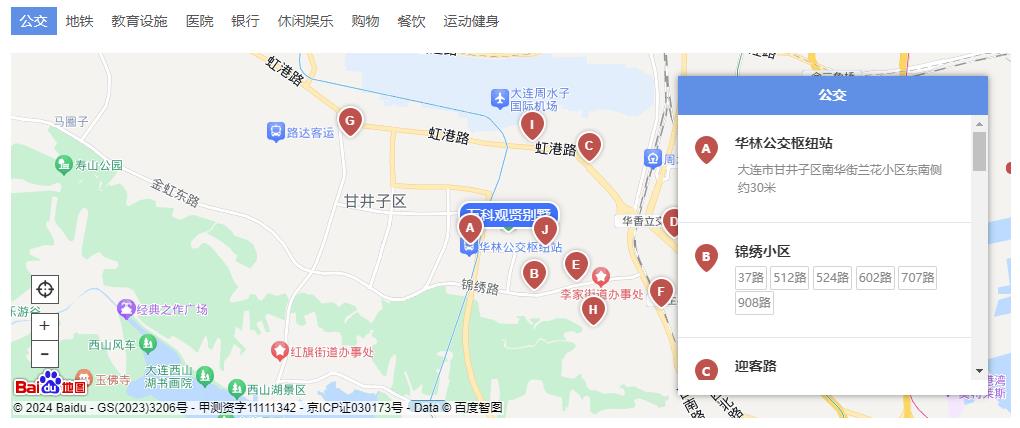Zoom out the map
The height and width of the screenshot is (428, 1020).
pos(45,353)
